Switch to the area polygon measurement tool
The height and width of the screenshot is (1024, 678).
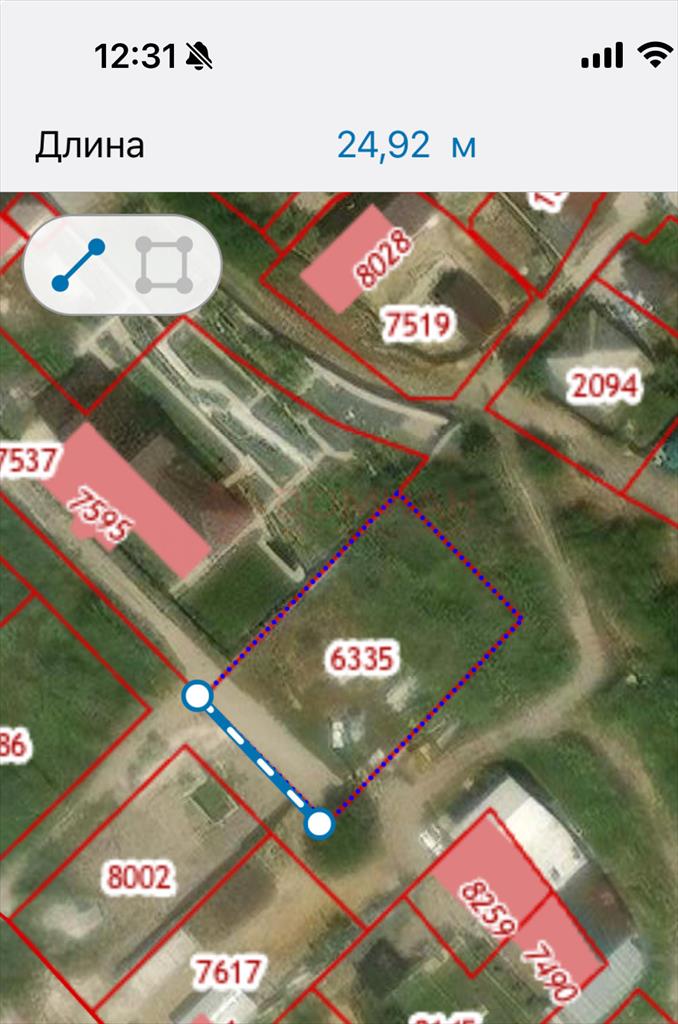coord(165,265)
